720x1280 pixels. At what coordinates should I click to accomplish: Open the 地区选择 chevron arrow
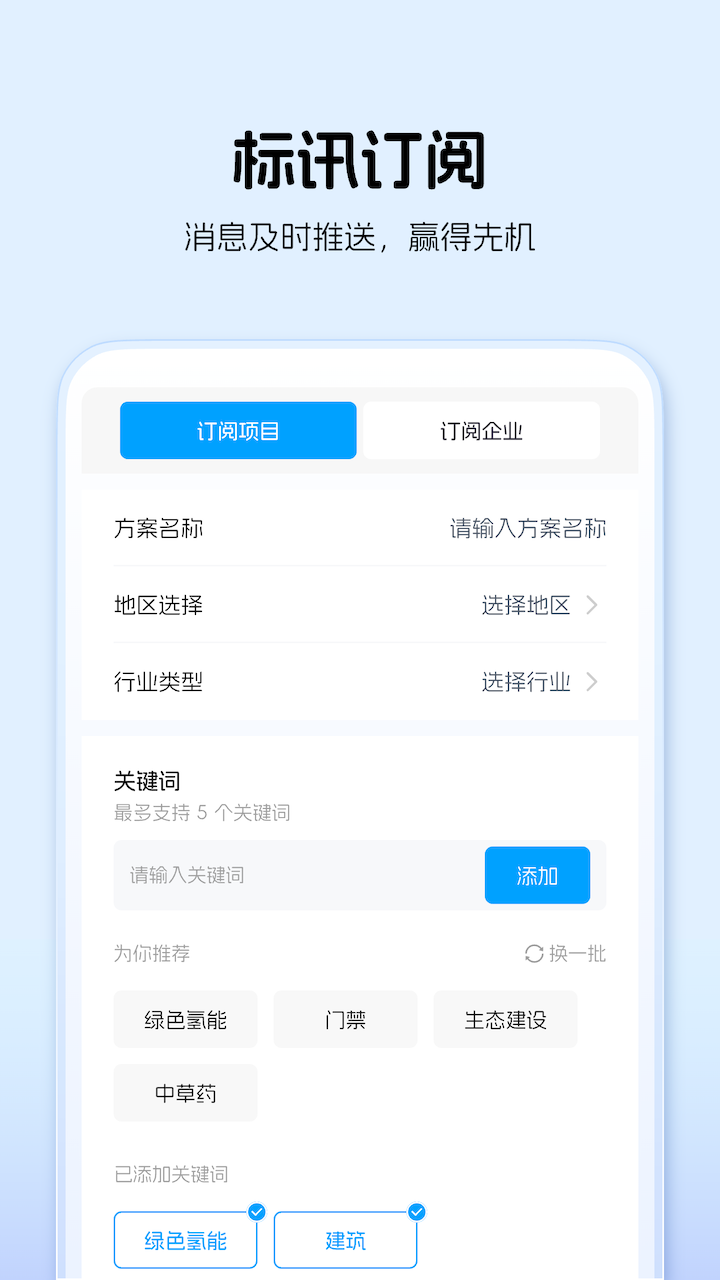(592, 605)
